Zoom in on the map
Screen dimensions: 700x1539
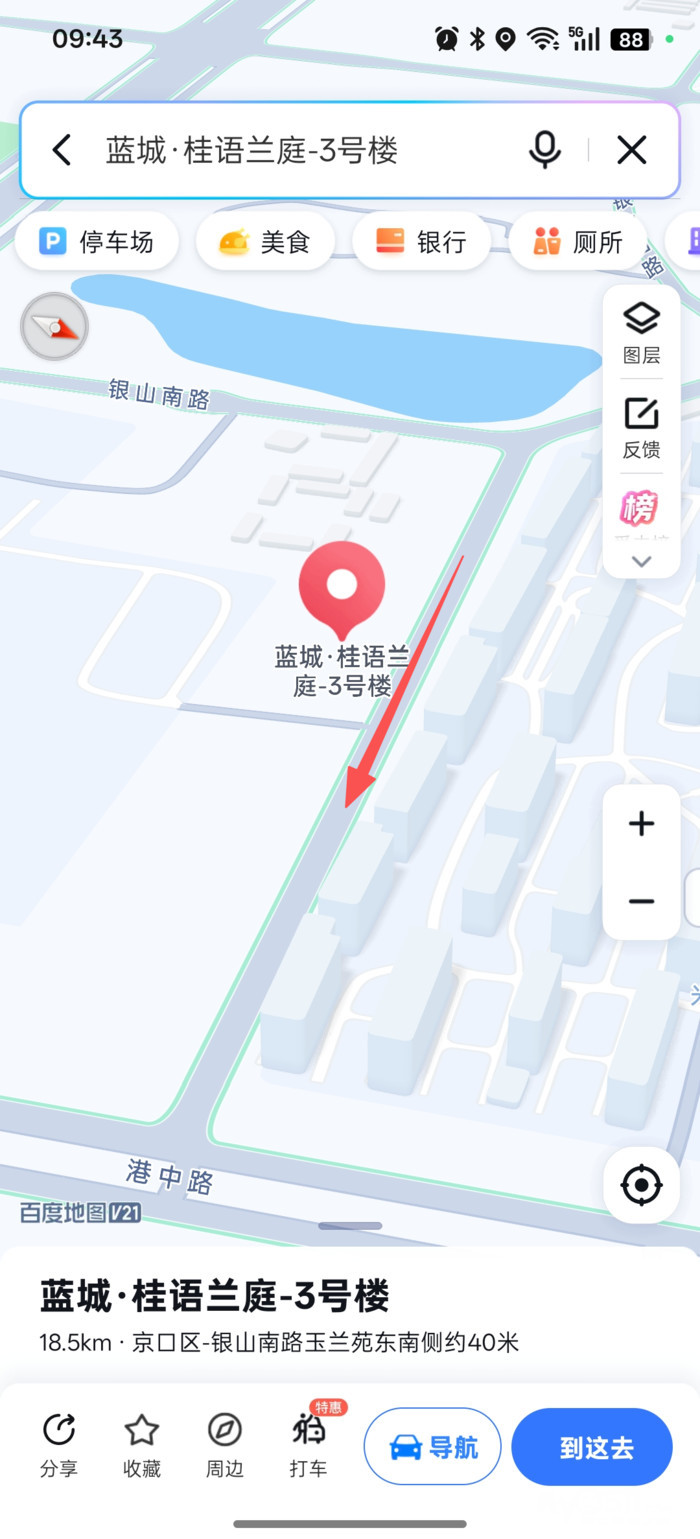click(641, 824)
